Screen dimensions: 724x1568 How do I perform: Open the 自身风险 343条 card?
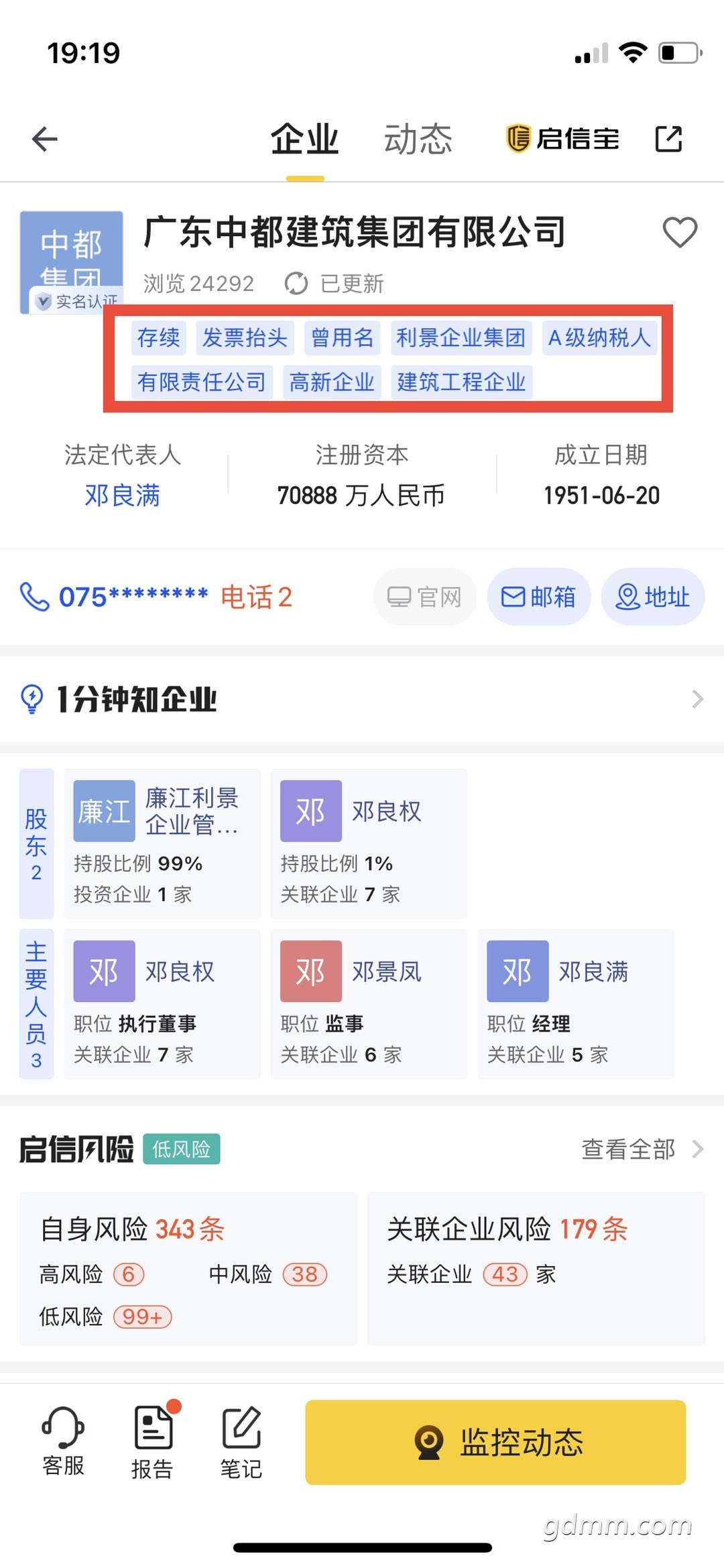click(188, 1268)
